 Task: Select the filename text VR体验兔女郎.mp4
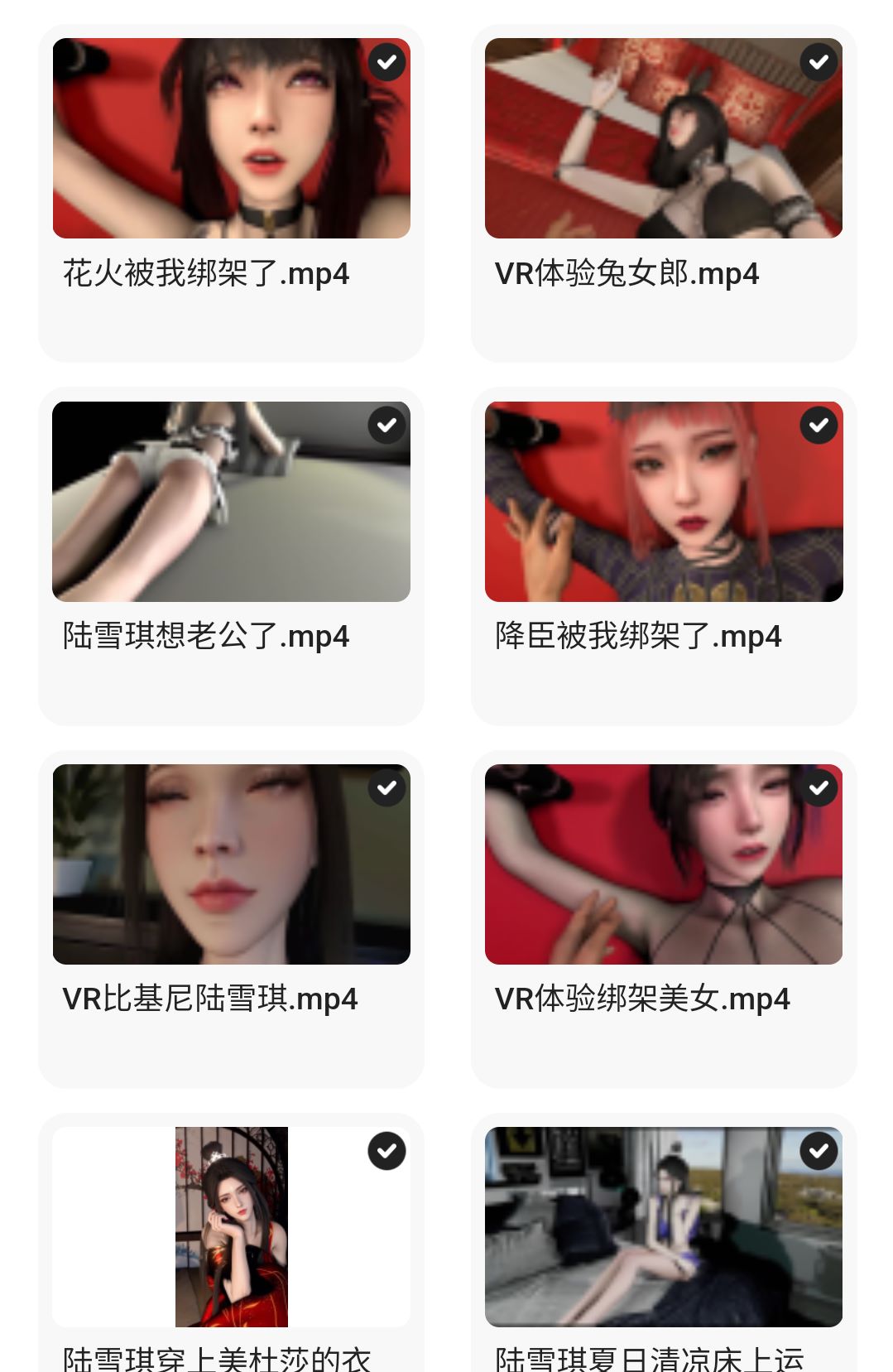click(x=627, y=273)
